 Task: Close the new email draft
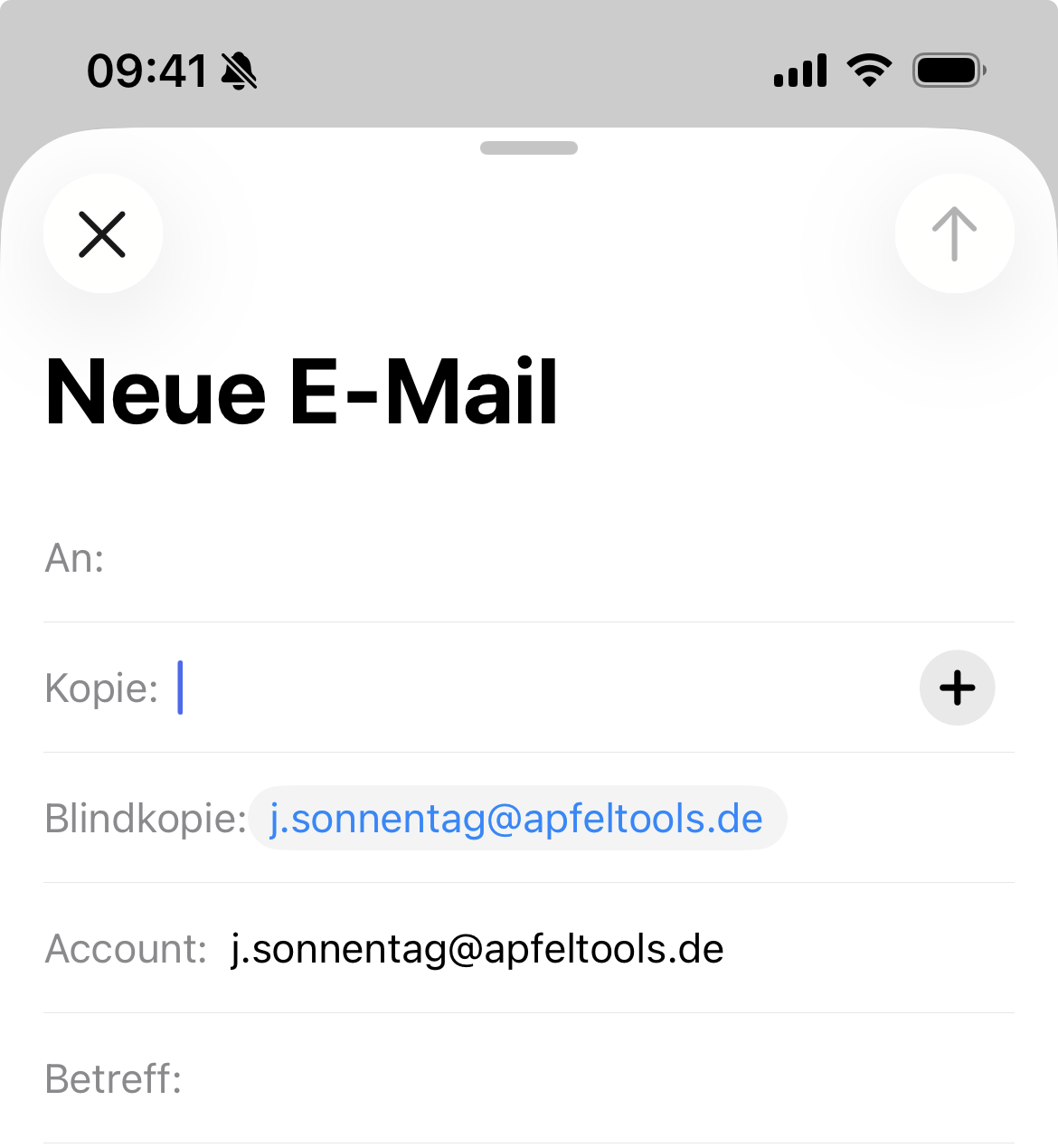click(102, 234)
